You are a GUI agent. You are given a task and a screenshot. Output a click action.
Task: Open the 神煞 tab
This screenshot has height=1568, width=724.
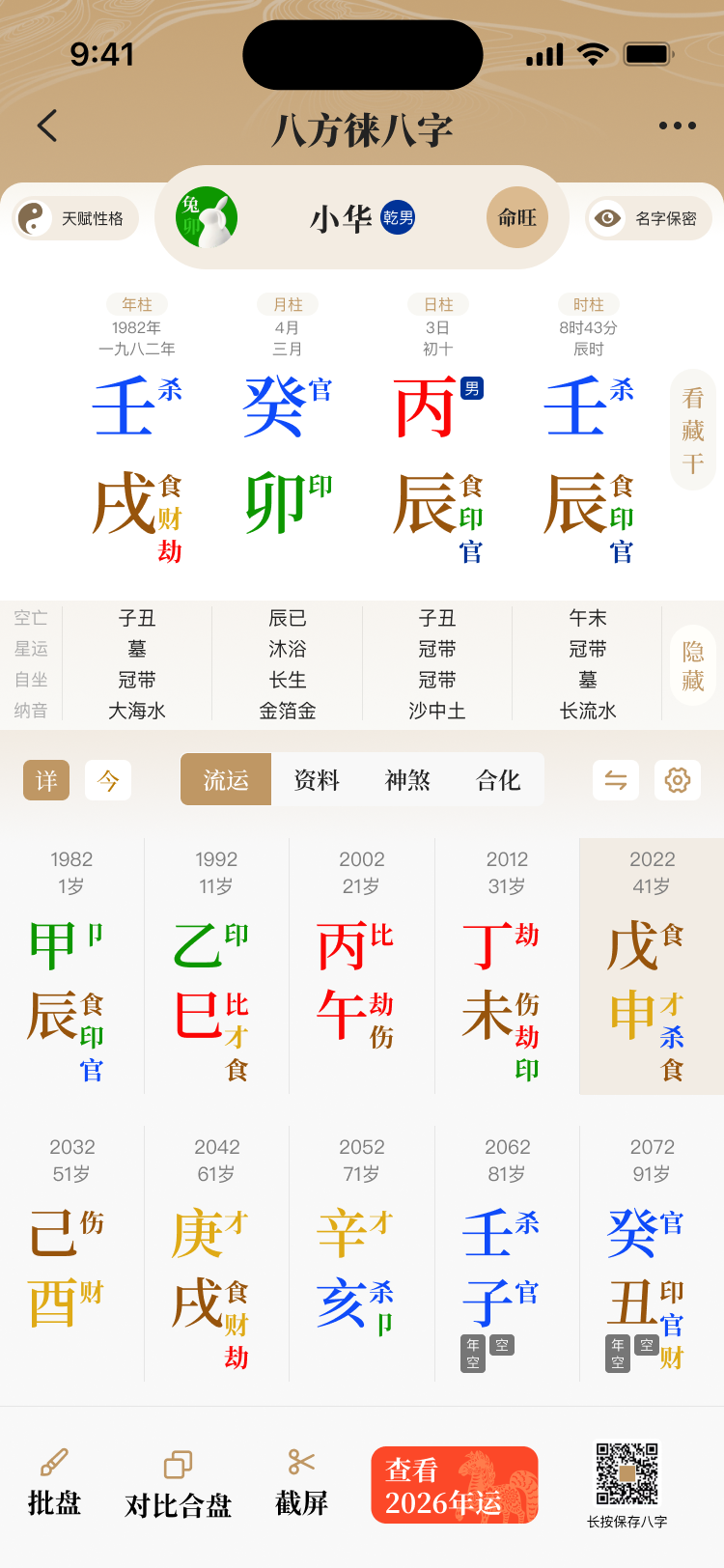point(406,779)
